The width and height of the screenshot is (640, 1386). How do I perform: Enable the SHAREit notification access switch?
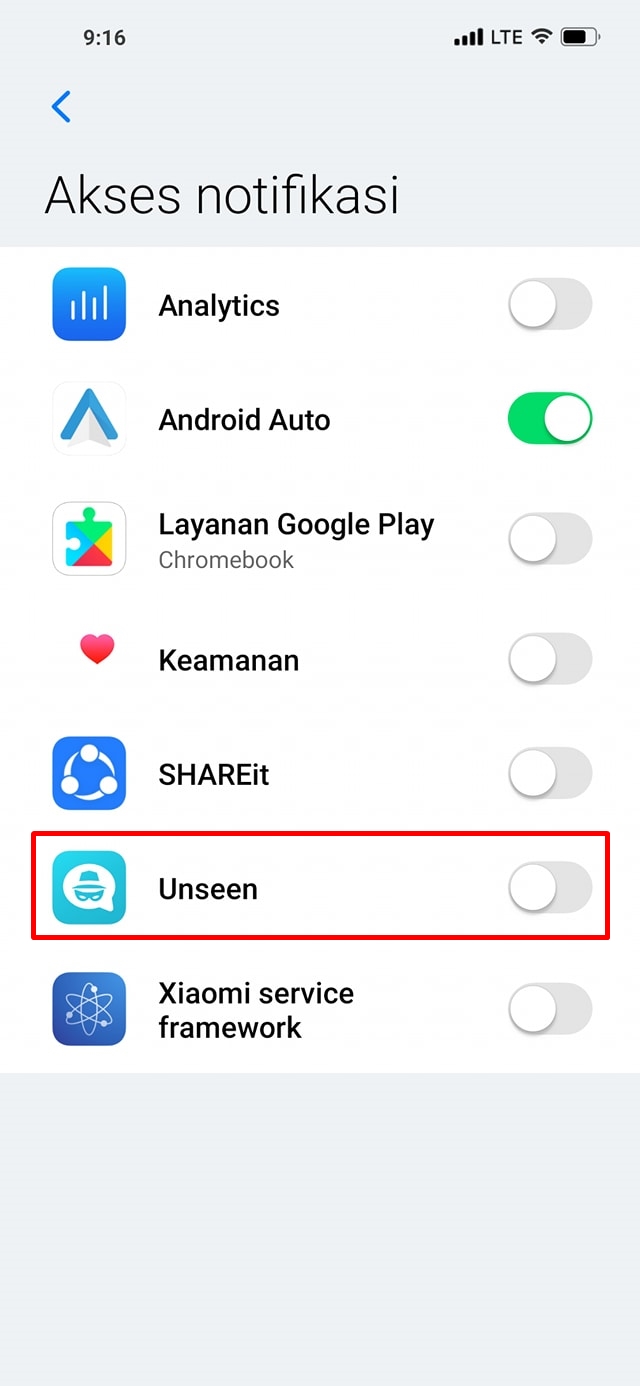point(550,773)
